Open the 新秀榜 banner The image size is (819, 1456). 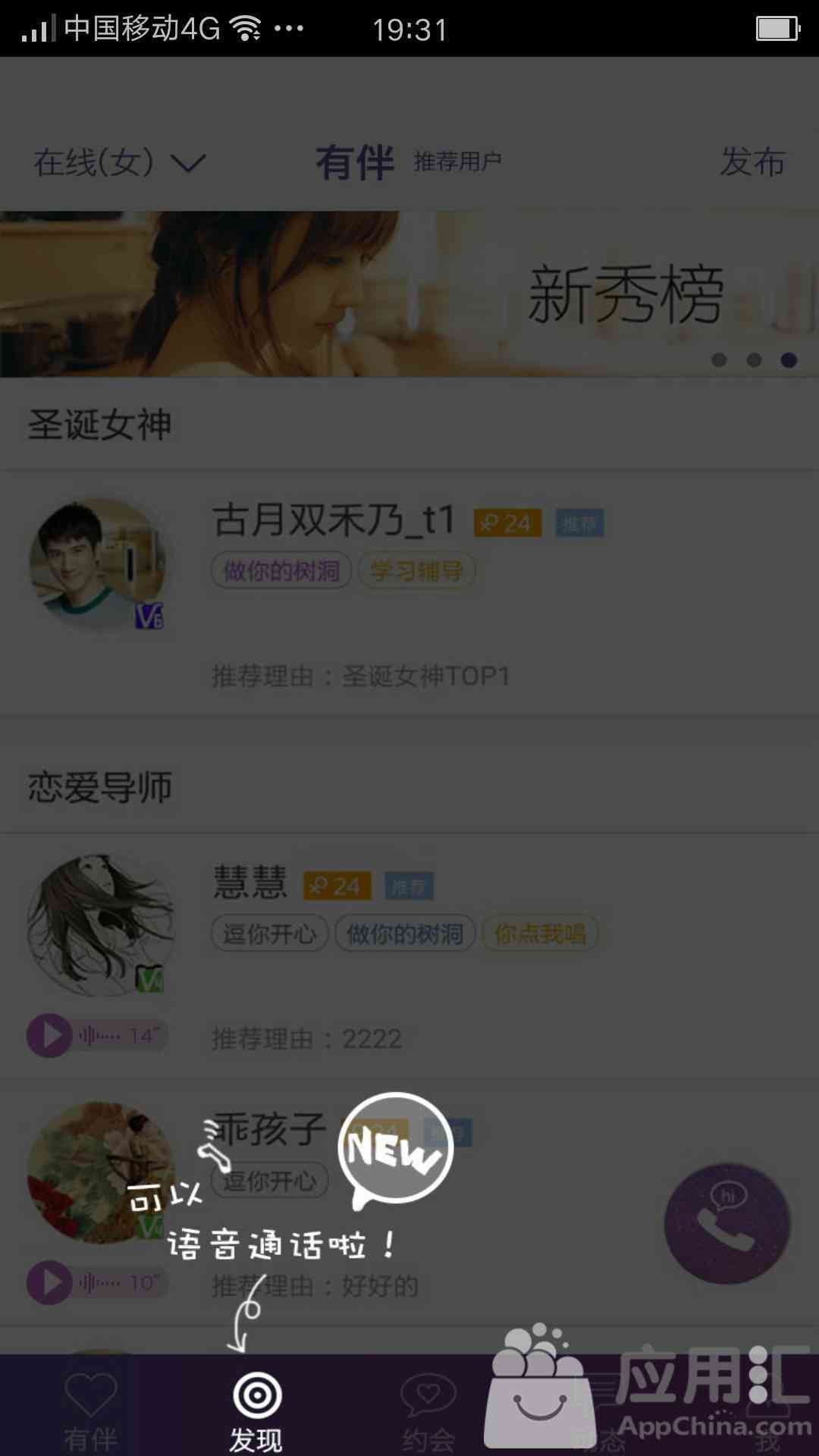tap(409, 293)
